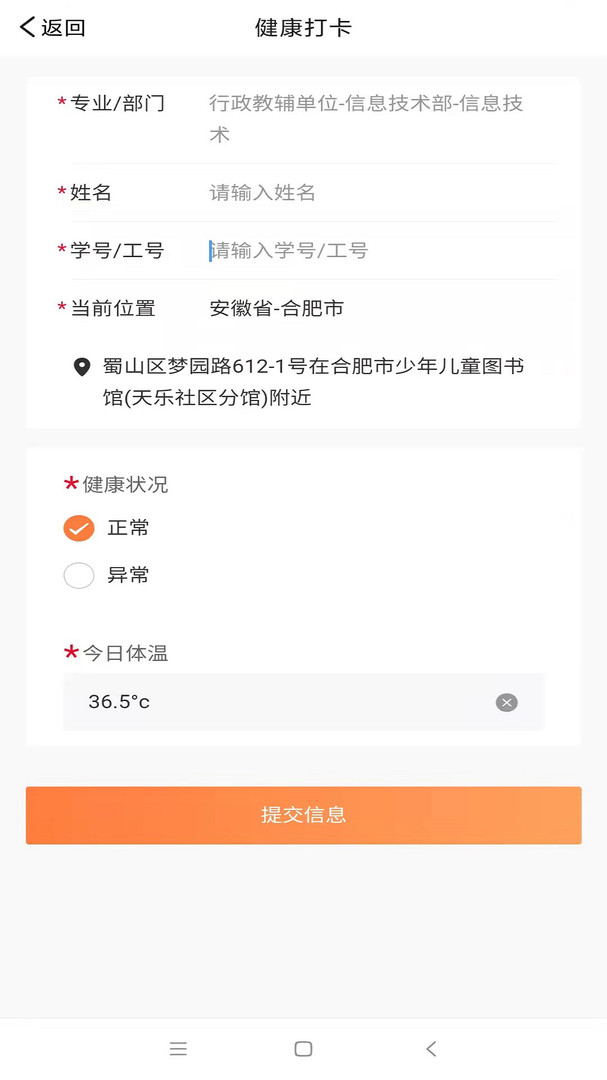Tap the 学号/工号 input field

(x=382, y=250)
